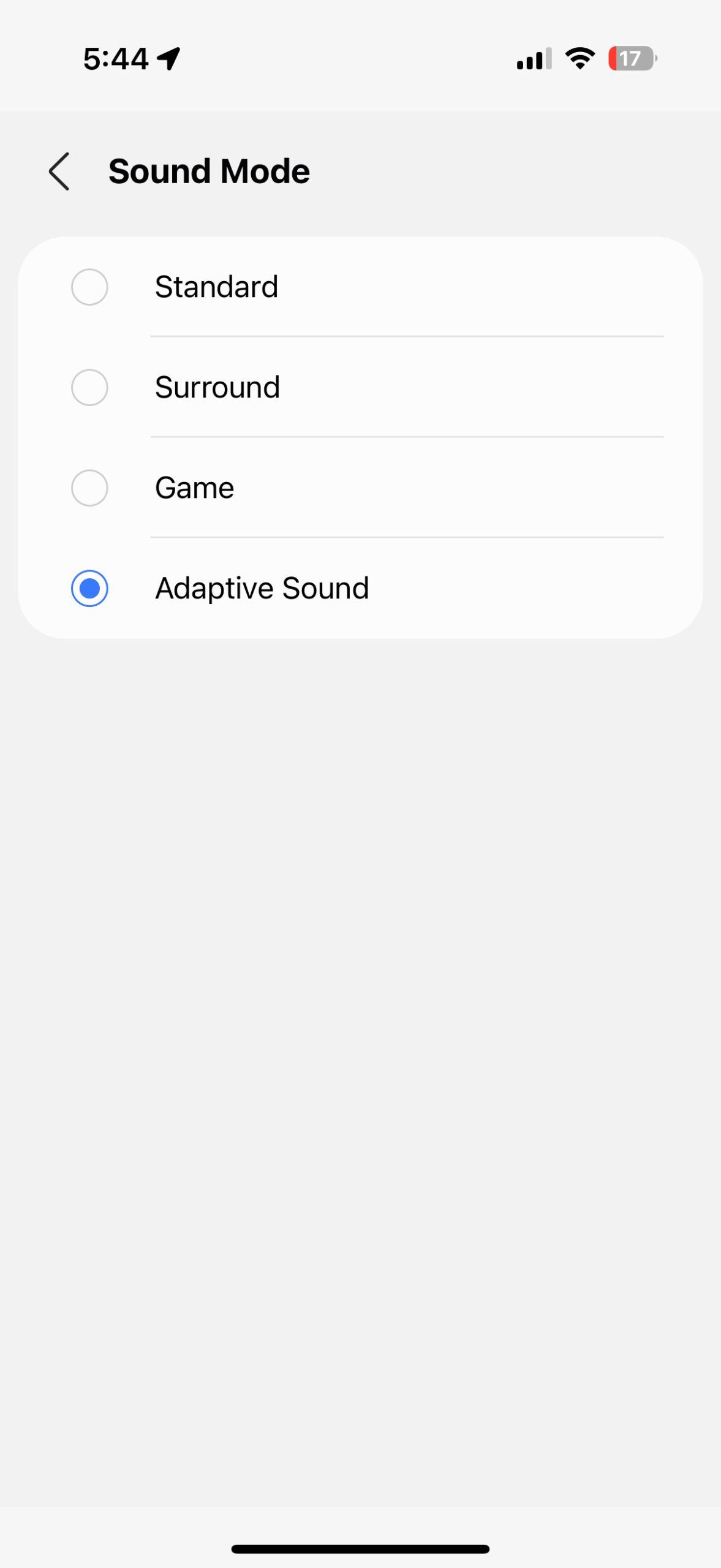Tap the Adaptive Sound option
Viewport: 721px width, 1568px height.
click(360, 588)
